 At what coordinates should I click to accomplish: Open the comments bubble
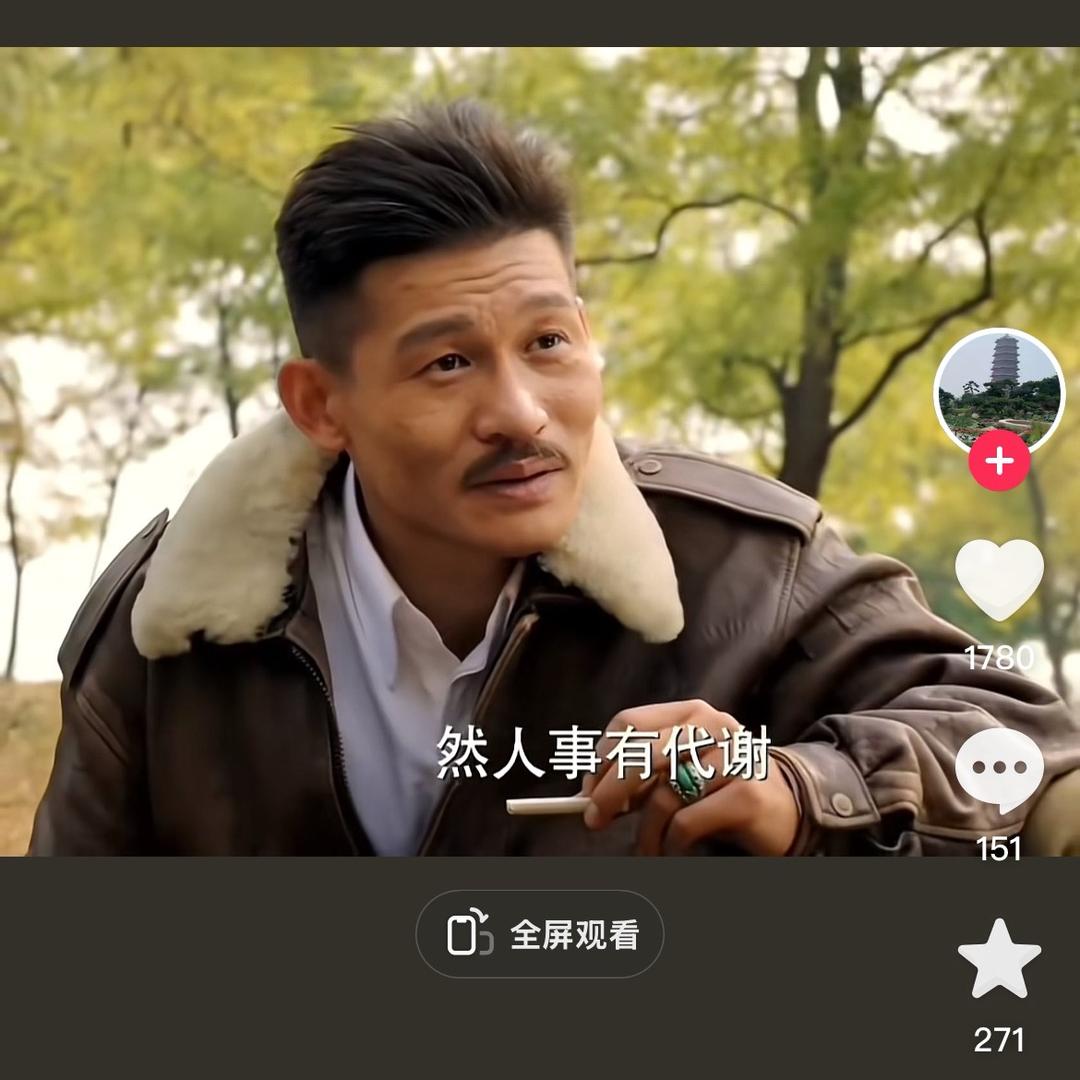click(999, 768)
